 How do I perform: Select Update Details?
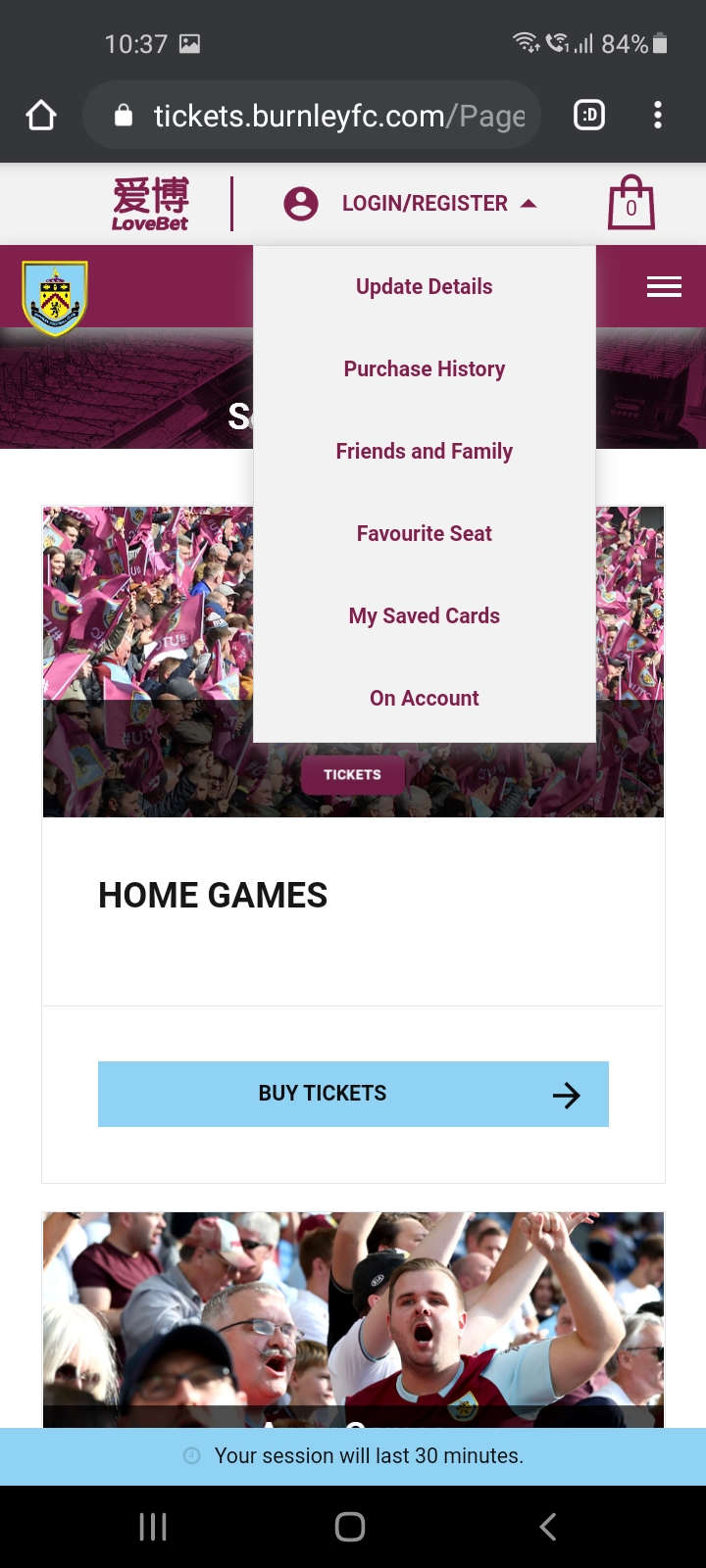[x=424, y=287]
